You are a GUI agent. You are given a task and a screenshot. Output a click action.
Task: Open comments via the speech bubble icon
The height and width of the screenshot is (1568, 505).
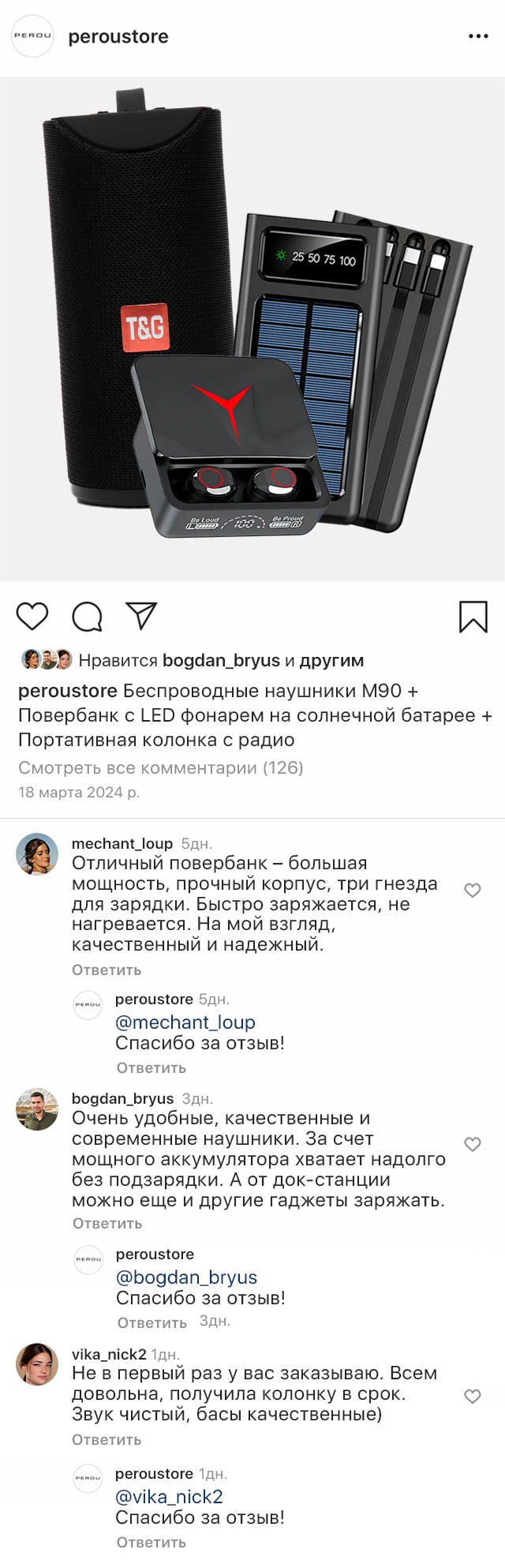87,617
